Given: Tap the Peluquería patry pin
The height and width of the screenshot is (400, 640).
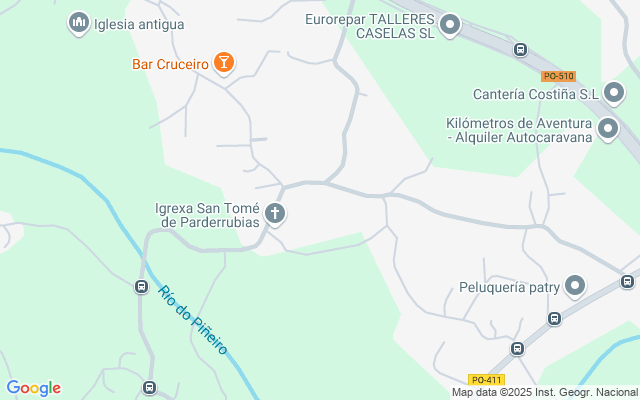Looking at the screenshot, I should click(x=575, y=286).
